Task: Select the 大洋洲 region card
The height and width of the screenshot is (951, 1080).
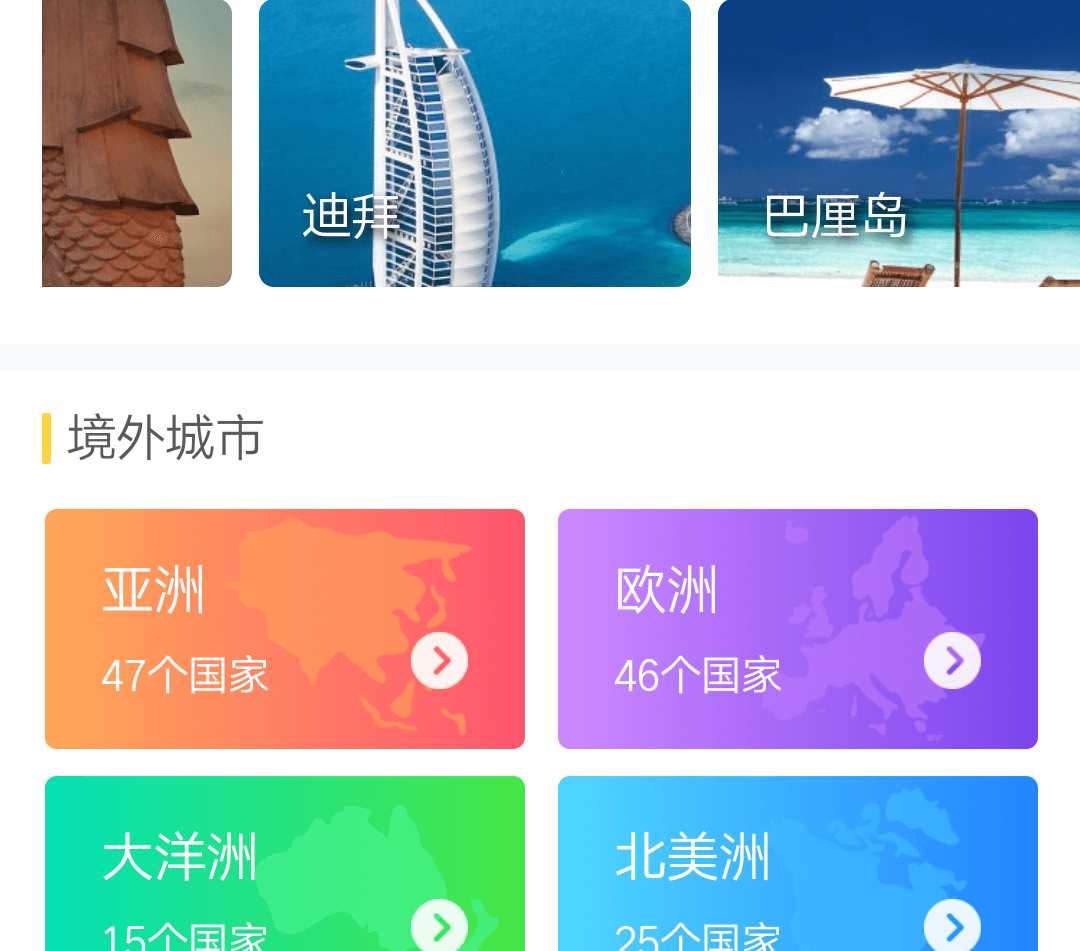Action: point(285,865)
